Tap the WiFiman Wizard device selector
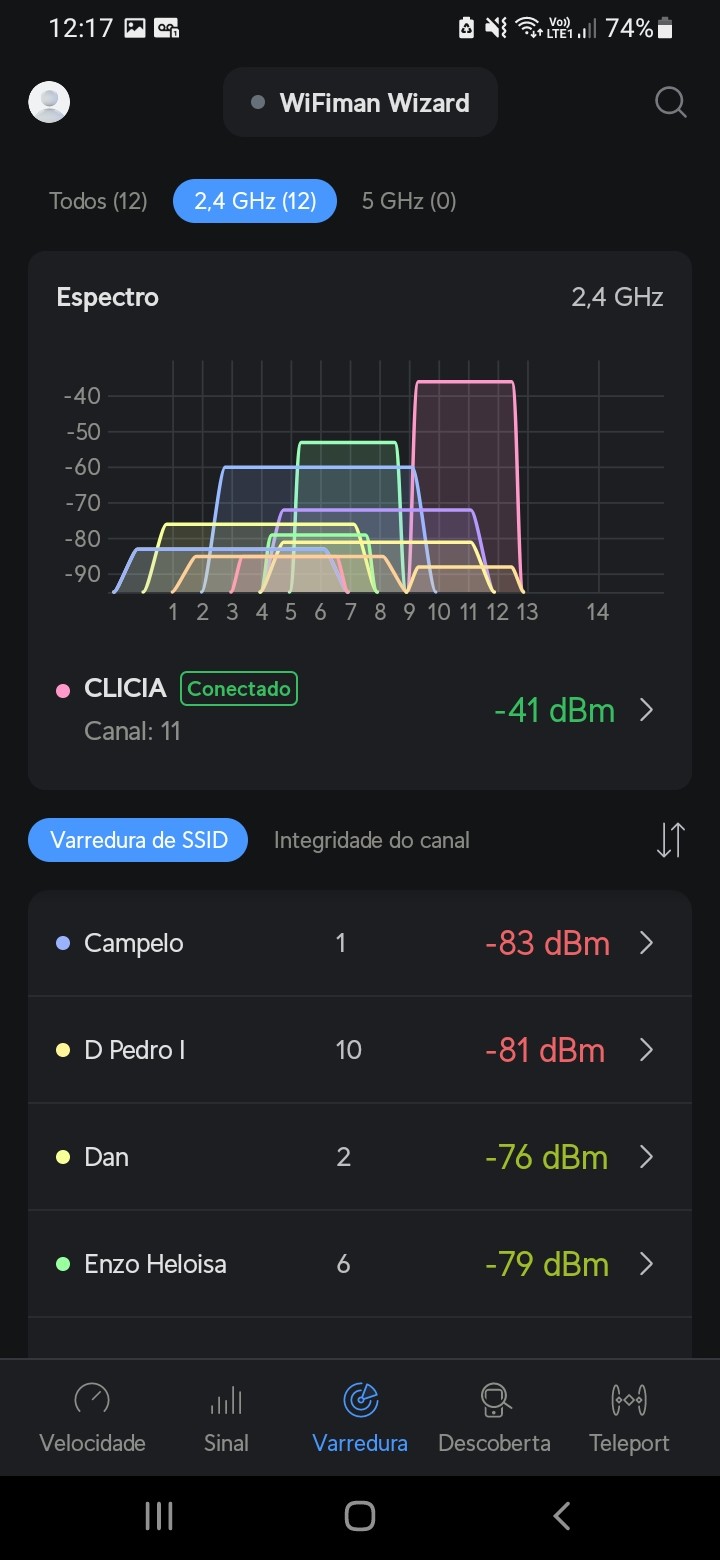The height and width of the screenshot is (1560, 720). (360, 102)
